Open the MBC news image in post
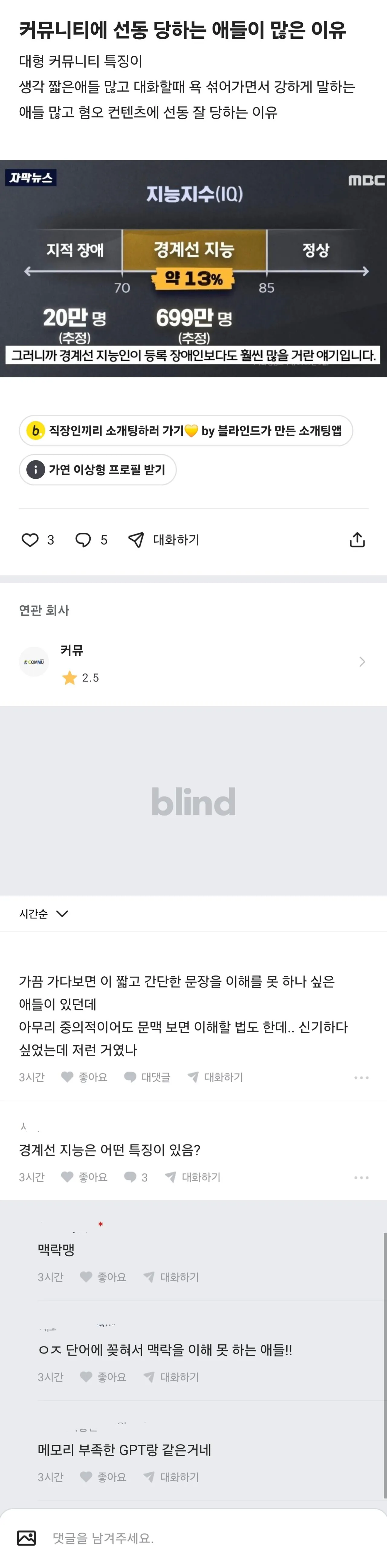This screenshot has height=1568, width=387. point(193,268)
